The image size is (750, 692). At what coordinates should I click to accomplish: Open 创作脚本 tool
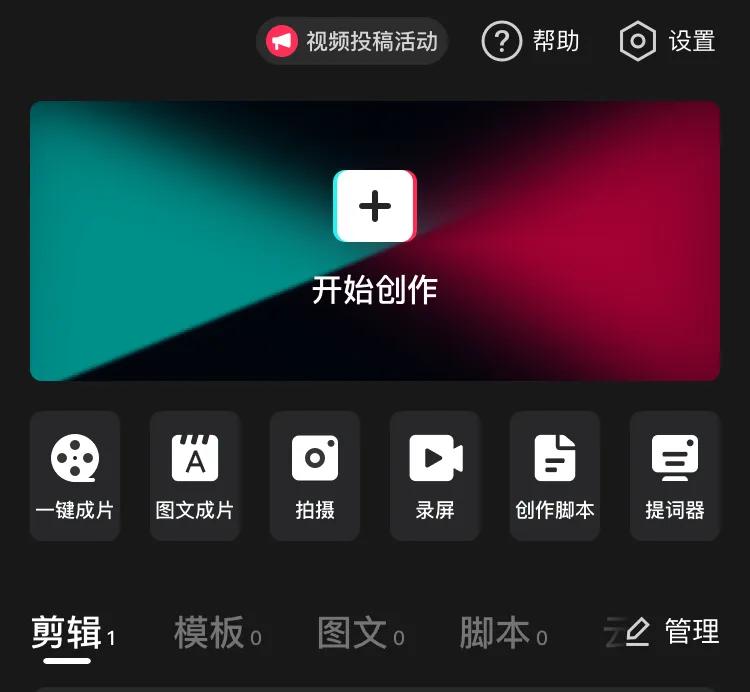[x=555, y=476]
